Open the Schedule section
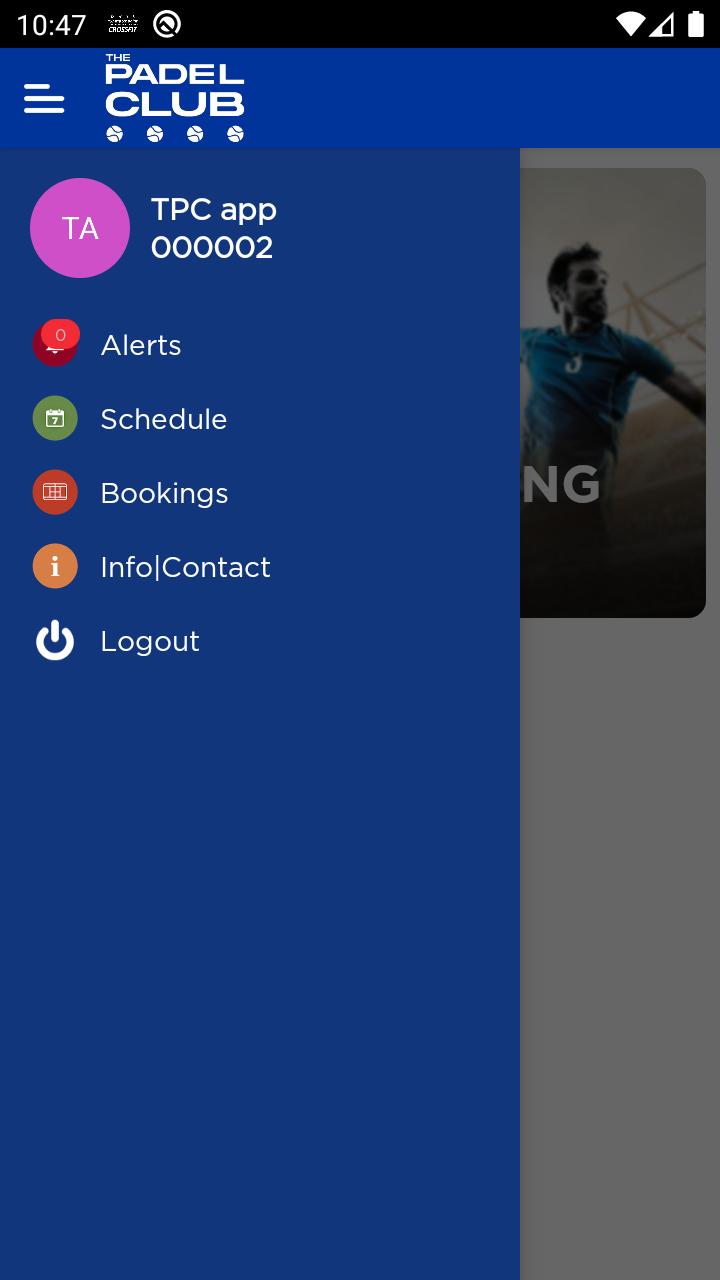Screen dimensions: 720x1280 (163, 419)
